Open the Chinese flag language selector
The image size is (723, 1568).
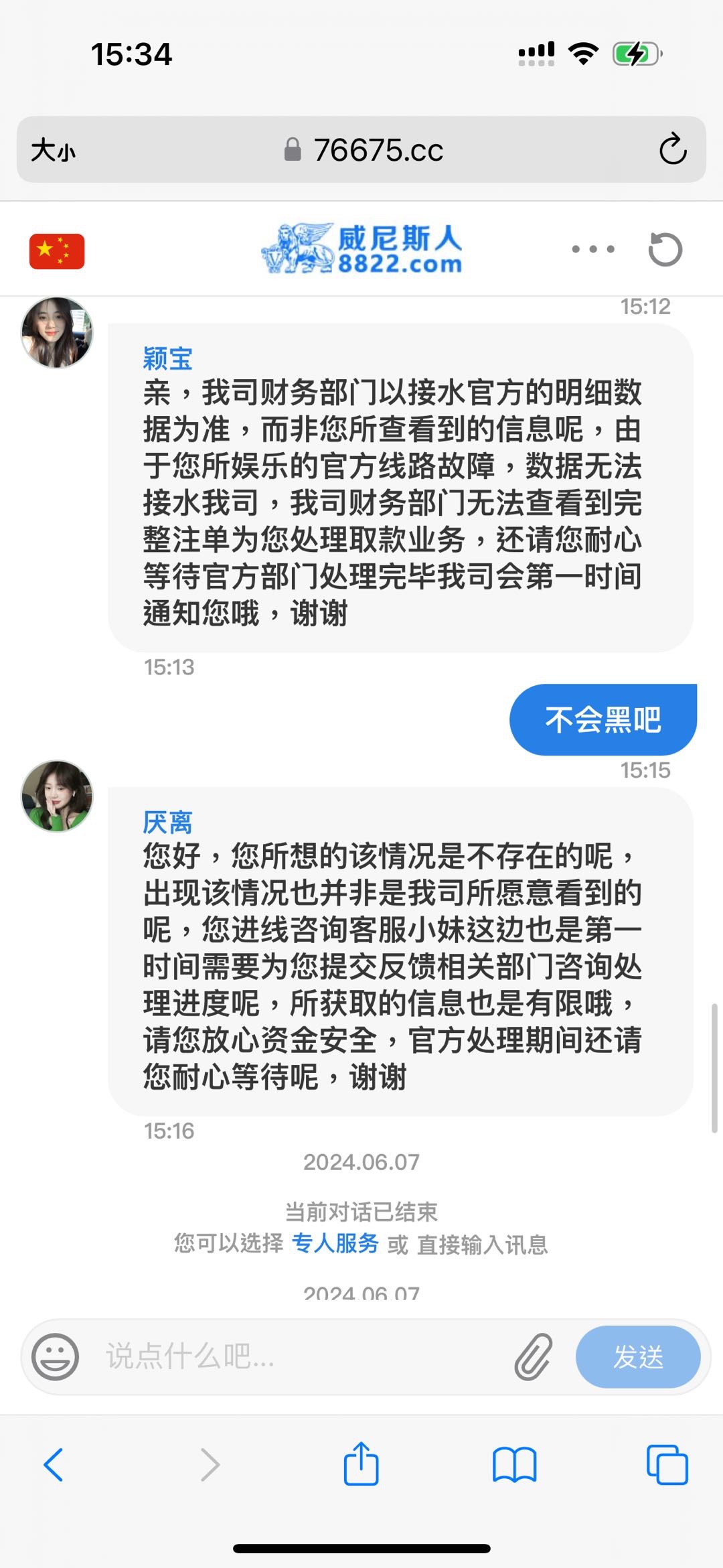pos(57,251)
